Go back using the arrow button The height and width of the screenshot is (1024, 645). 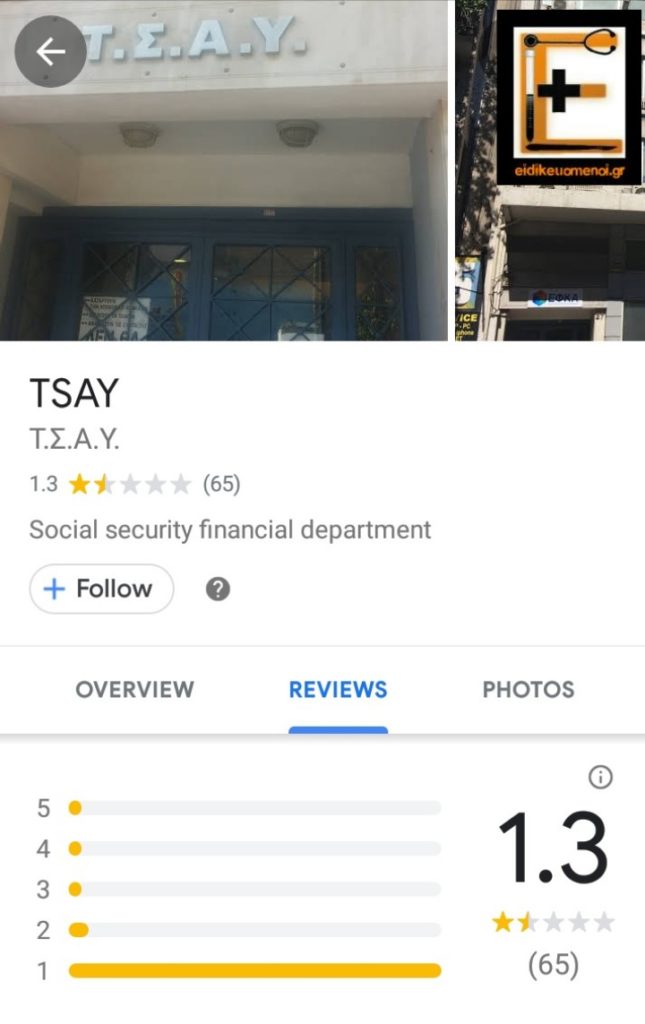click(x=50, y=51)
